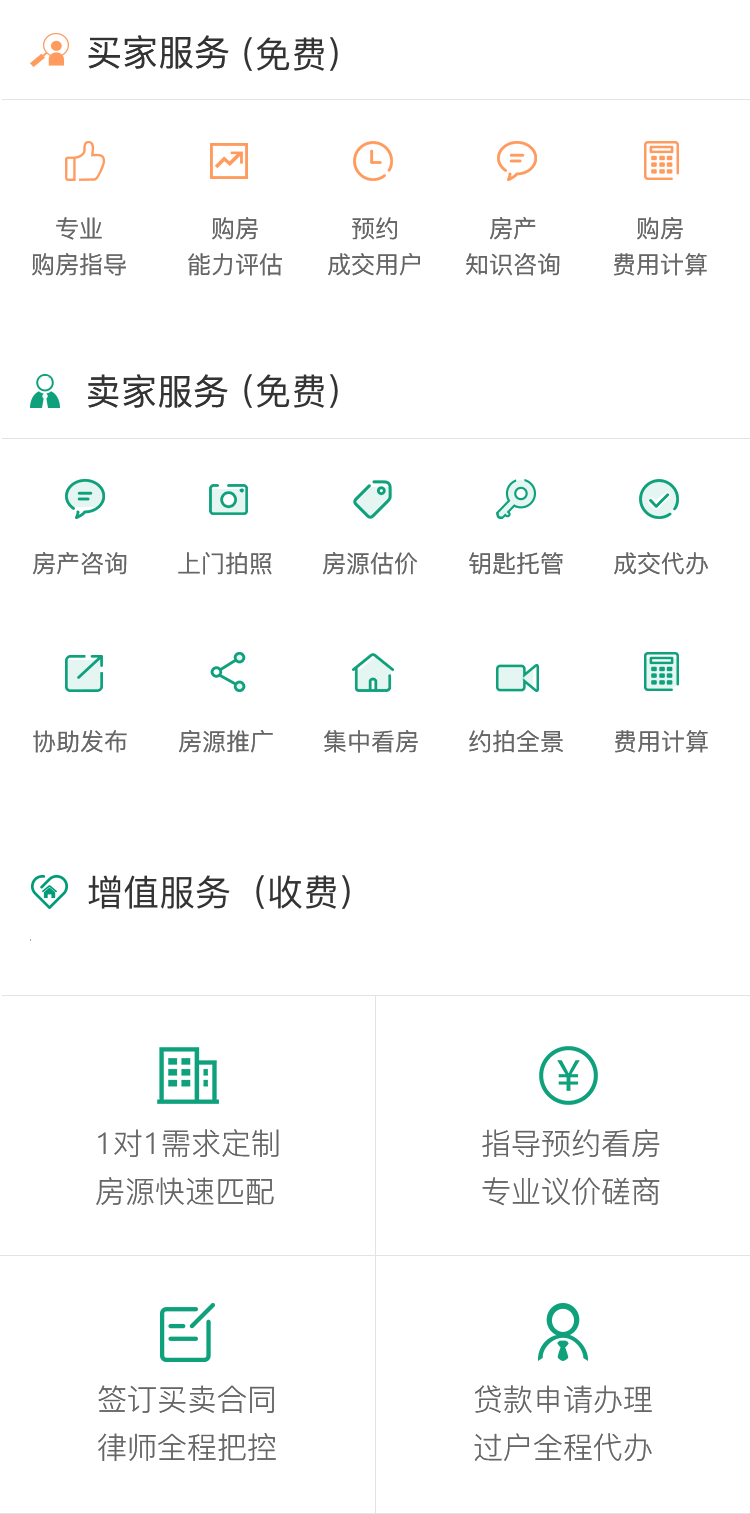The image size is (750, 1514).
Task: Select 集中看房
Action: 370,704
